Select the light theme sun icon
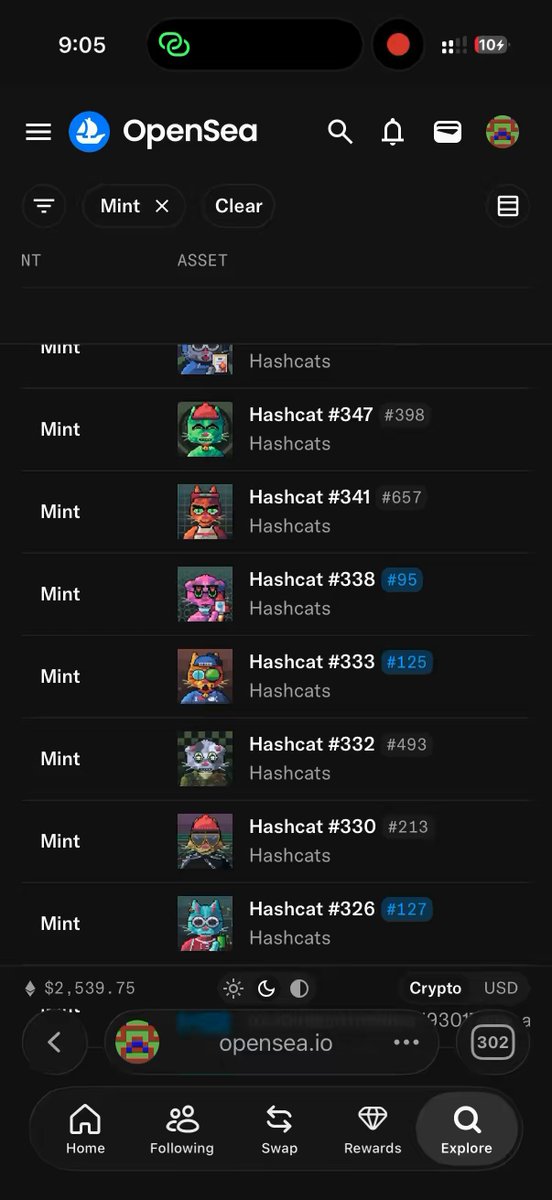Screen dimensions: 552x1200 234,989
